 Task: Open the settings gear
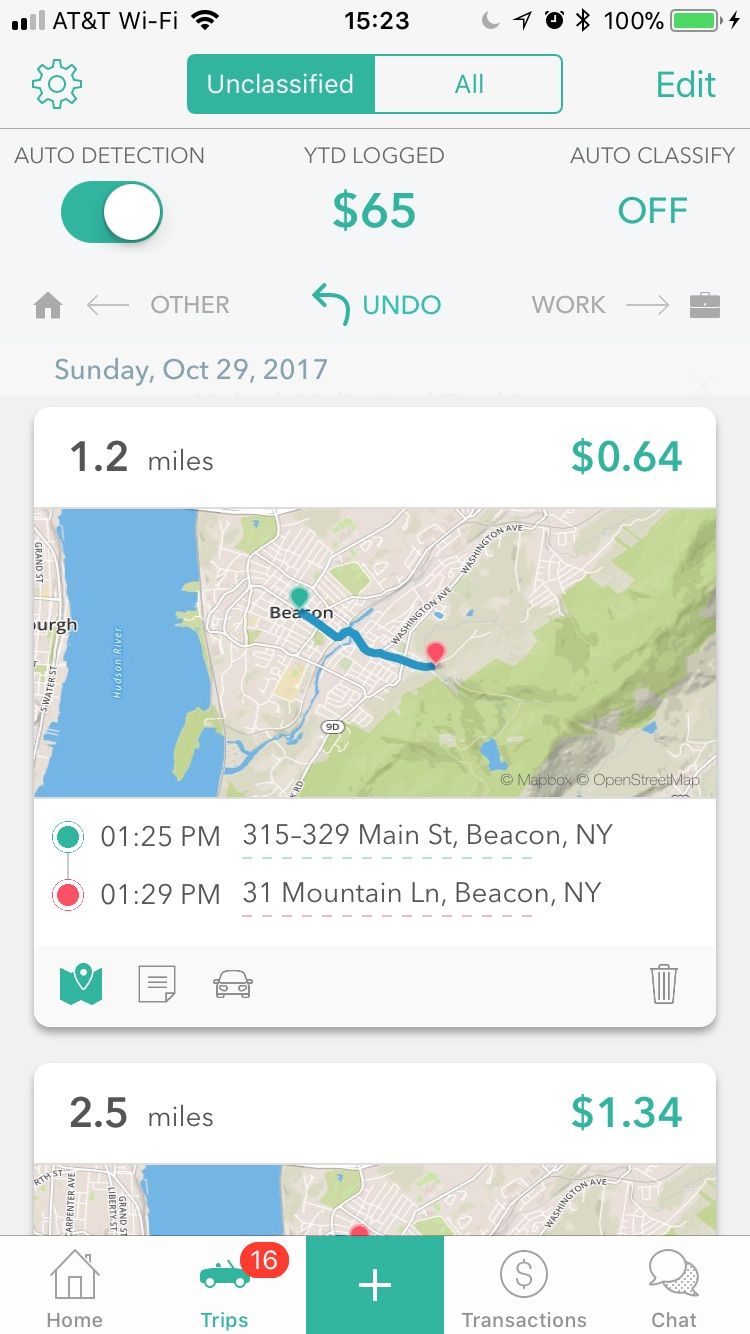coord(57,84)
